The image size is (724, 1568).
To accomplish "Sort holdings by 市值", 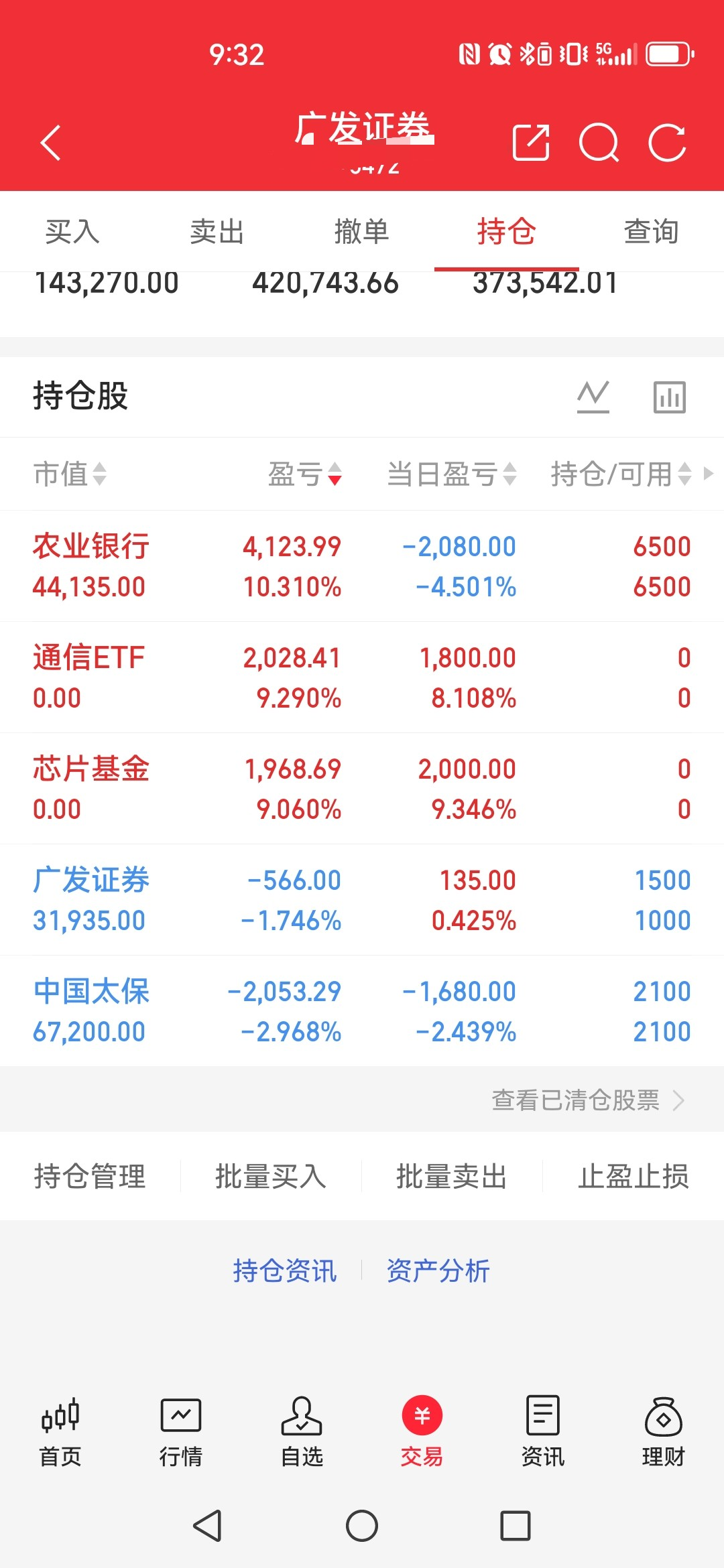I will [70, 474].
